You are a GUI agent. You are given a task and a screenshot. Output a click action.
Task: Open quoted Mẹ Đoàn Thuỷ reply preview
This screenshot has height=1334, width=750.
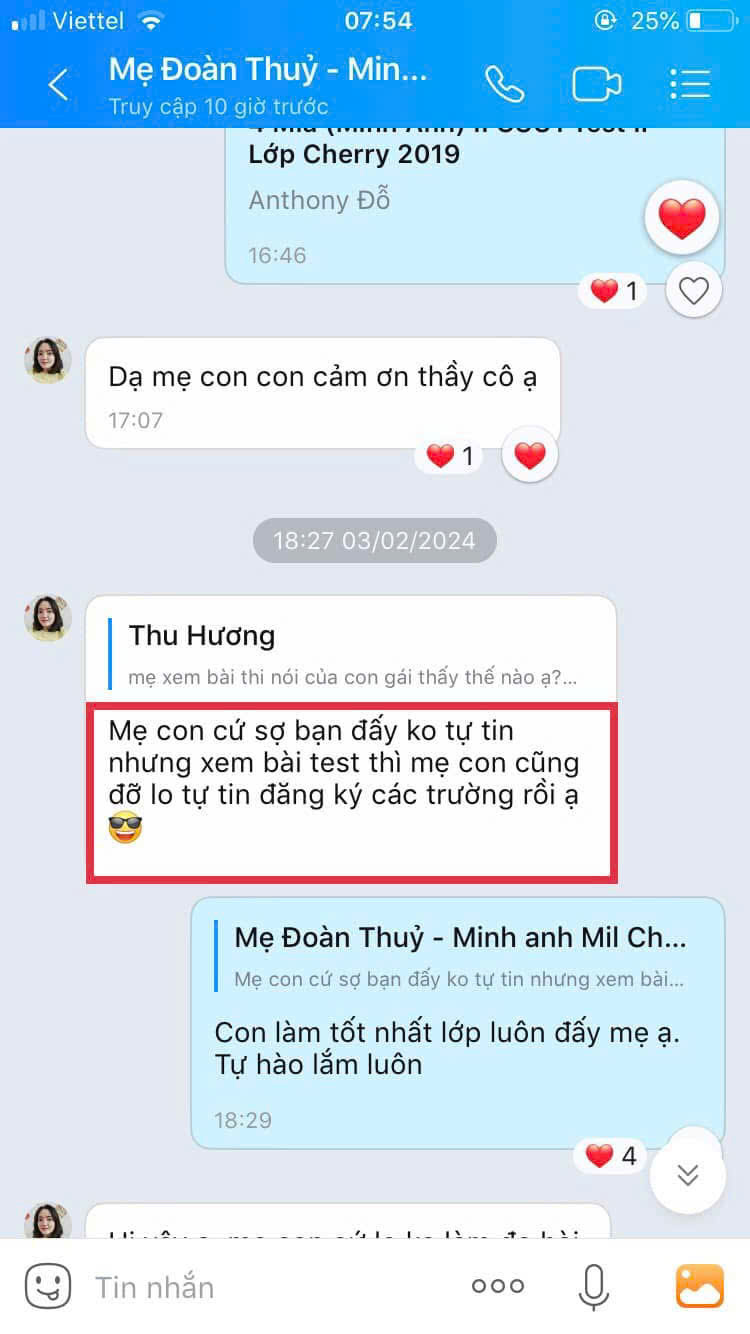[458, 956]
